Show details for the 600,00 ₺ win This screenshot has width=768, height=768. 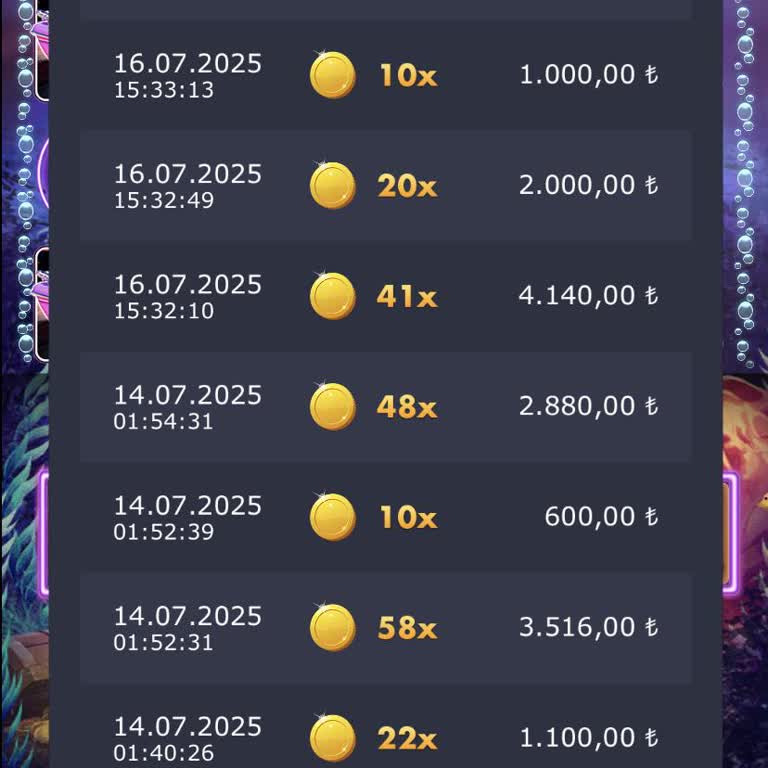point(385,517)
